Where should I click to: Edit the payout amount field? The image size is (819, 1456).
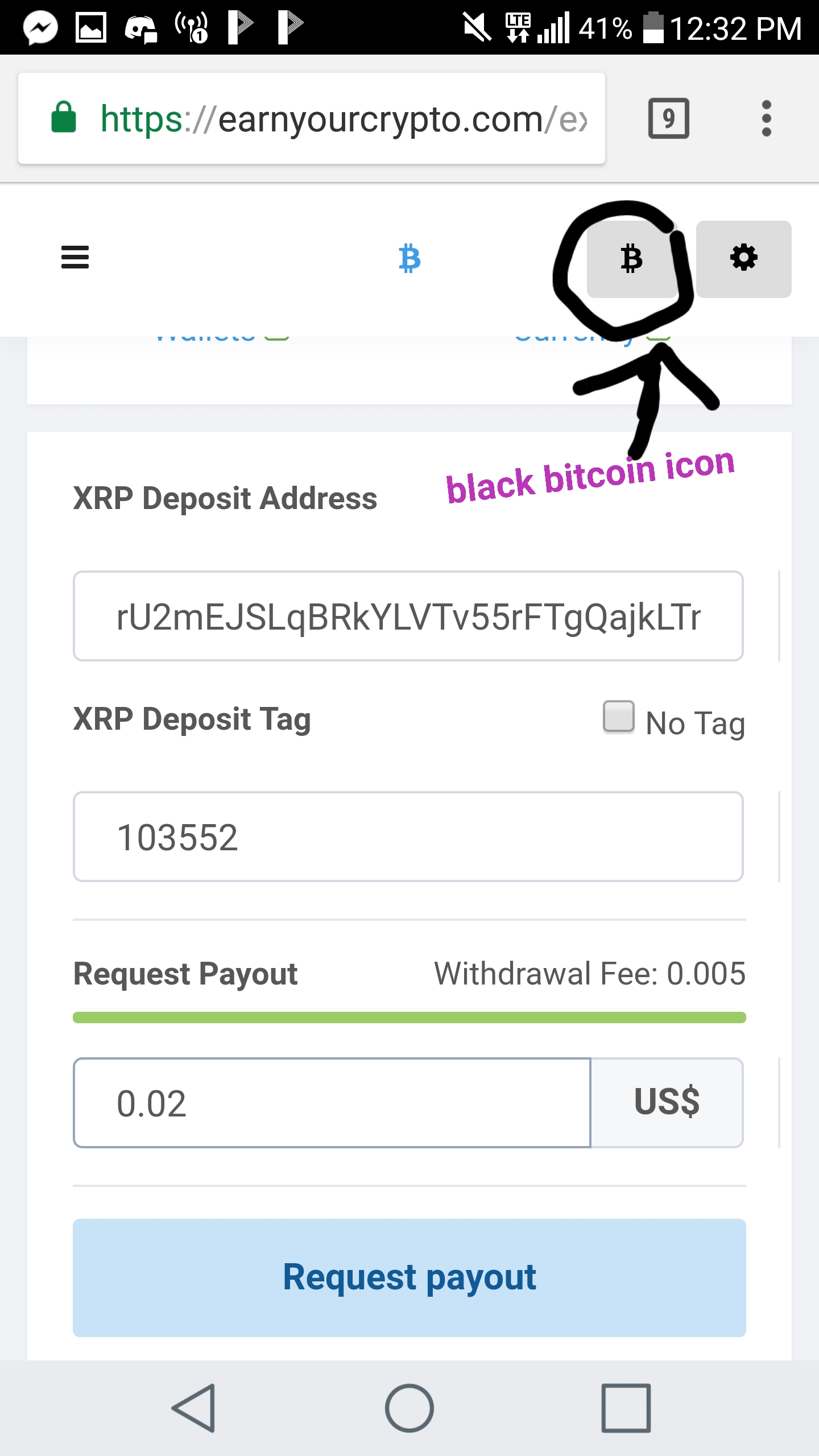(332, 1103)
